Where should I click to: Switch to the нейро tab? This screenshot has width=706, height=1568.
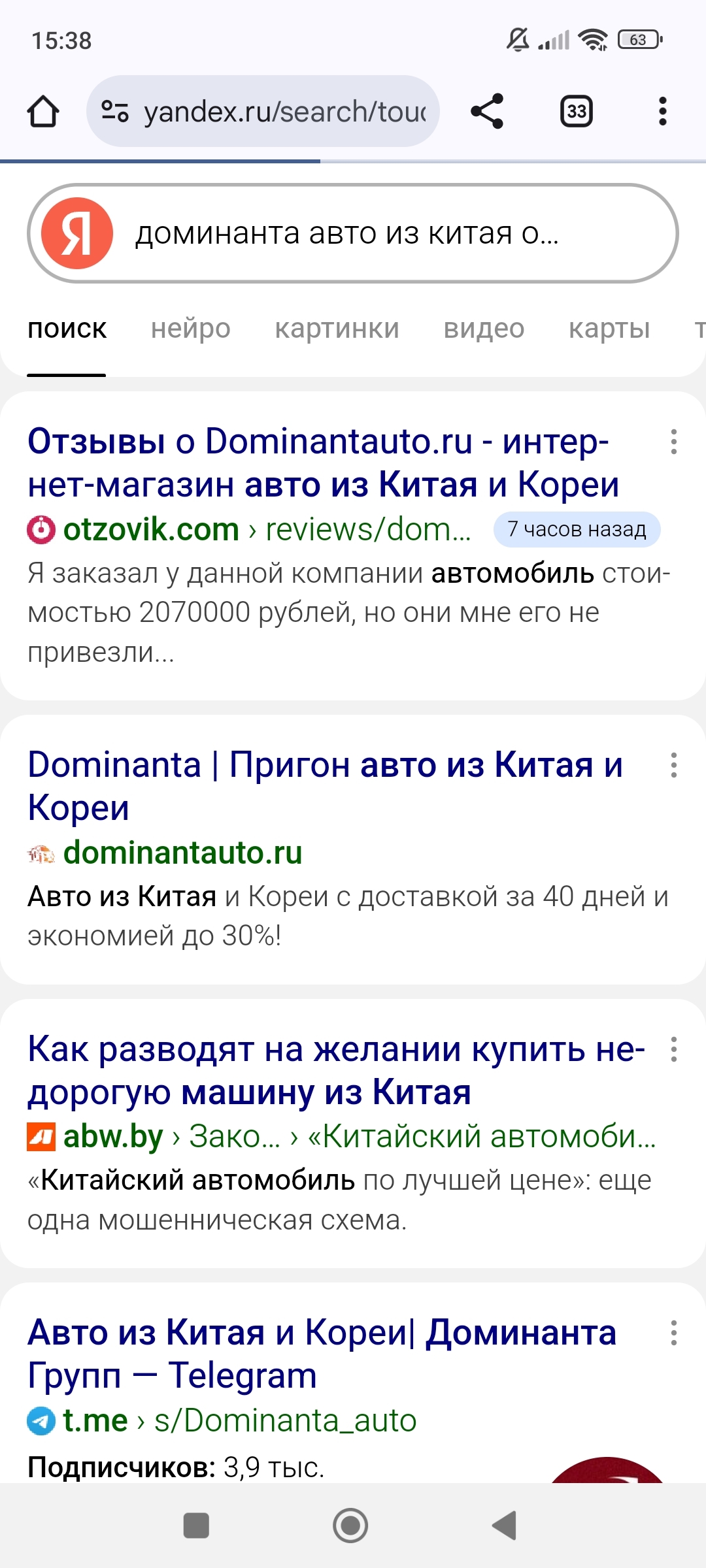click(191, 329)
